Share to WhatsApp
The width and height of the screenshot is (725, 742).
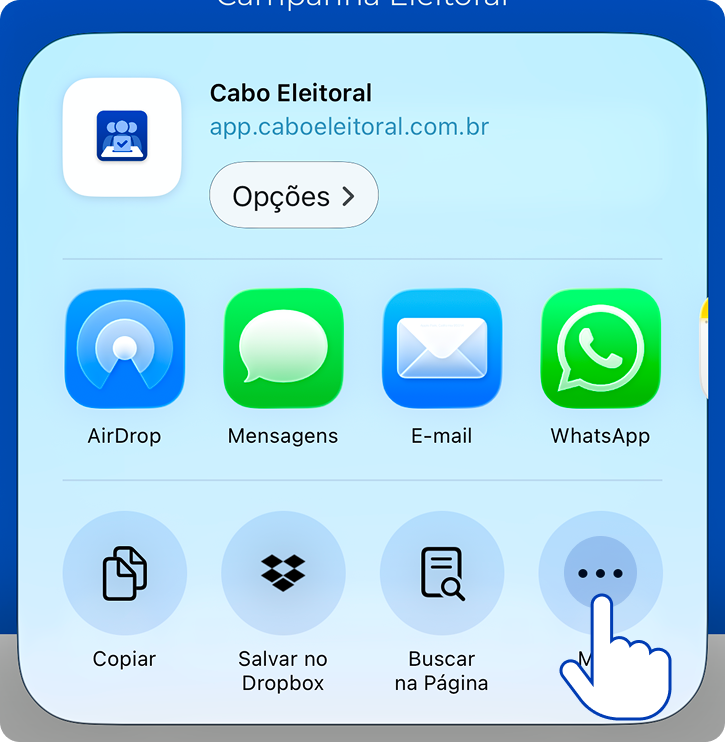pyautogui.click(x=600, y=349)
